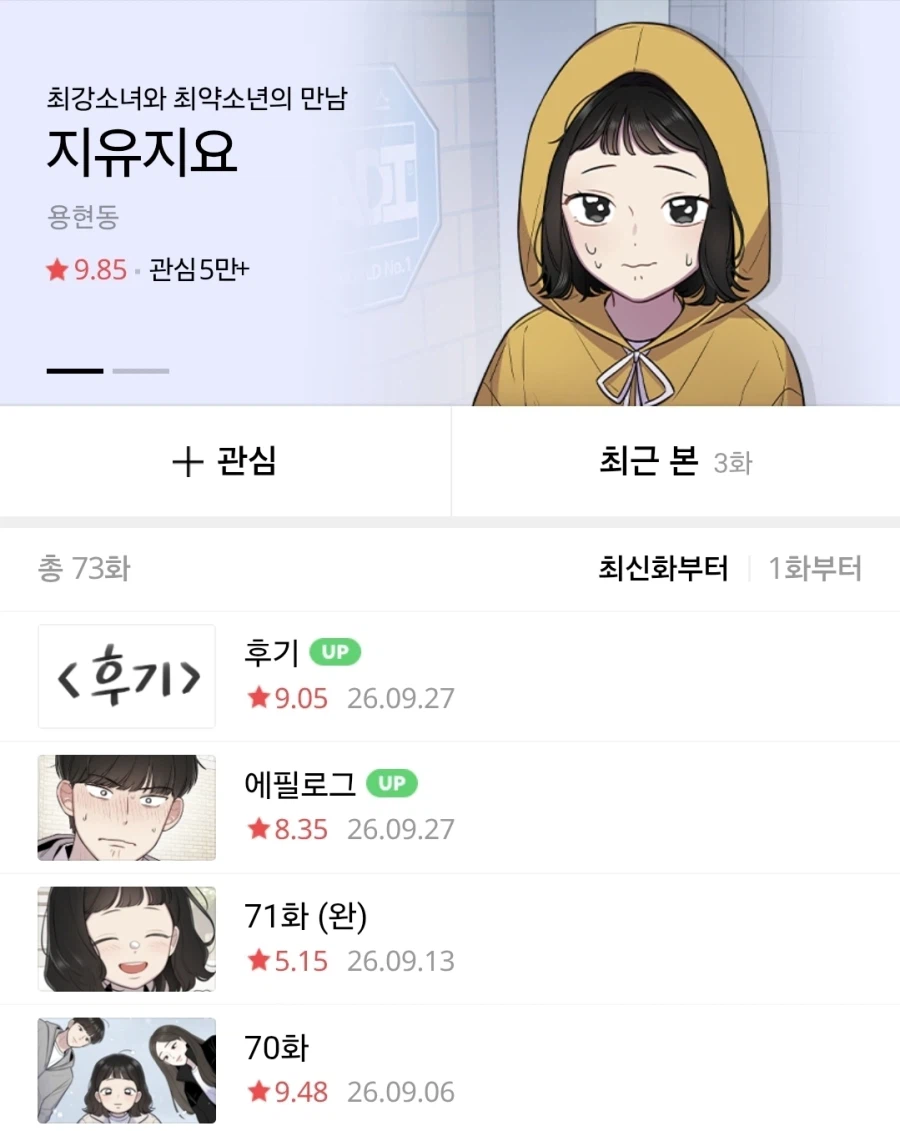Sort episodes by 1화부터
Image resolution: width=900 pixels, height=1131 pixels.
[815, 568]
